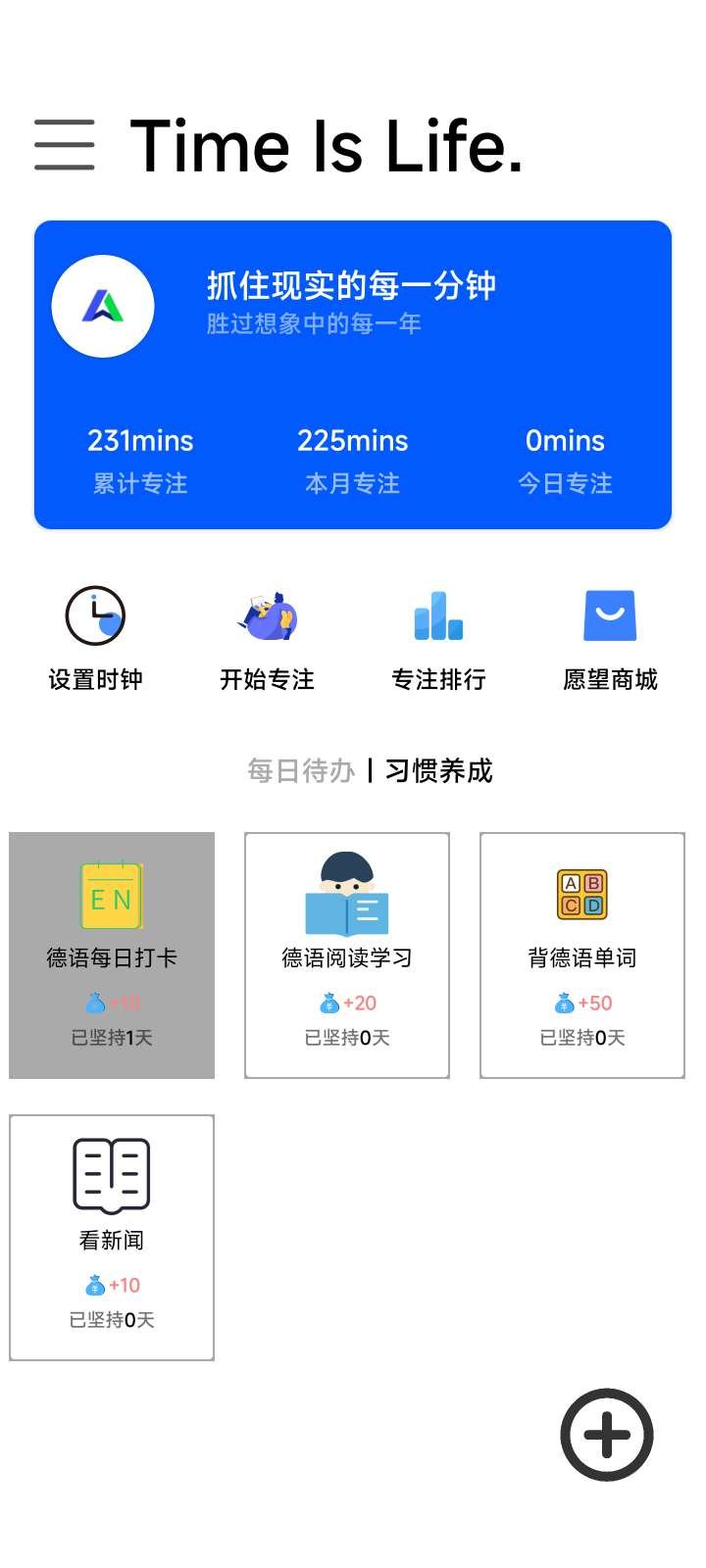The height and width of the screenshot is (1568, 706).
Task: Tap the 背德语单词 habit card
Action: [x=582, y=955]
